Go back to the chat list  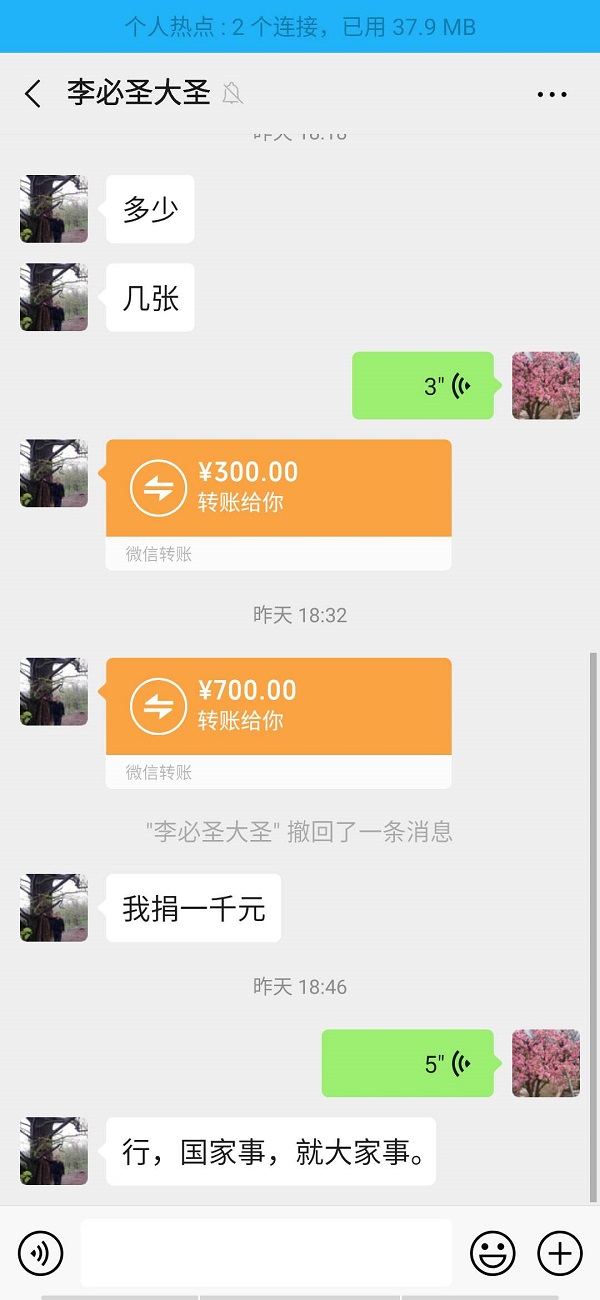(33, 94)
